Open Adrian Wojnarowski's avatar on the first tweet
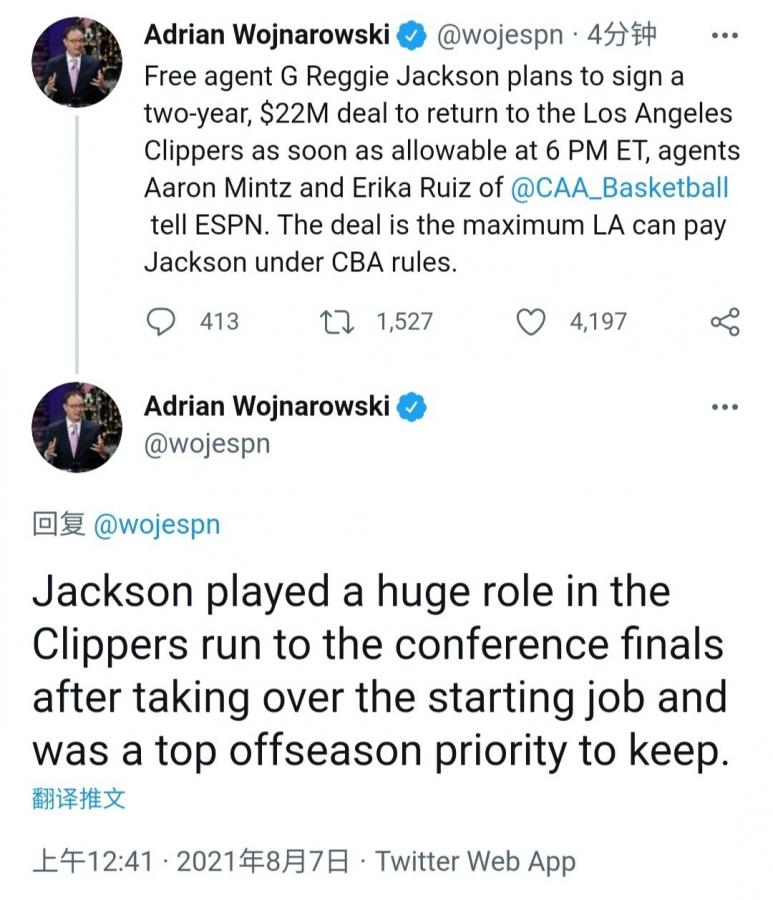This screenshot has height=900, width=773. pyautogui.click(x=76, y=62)
